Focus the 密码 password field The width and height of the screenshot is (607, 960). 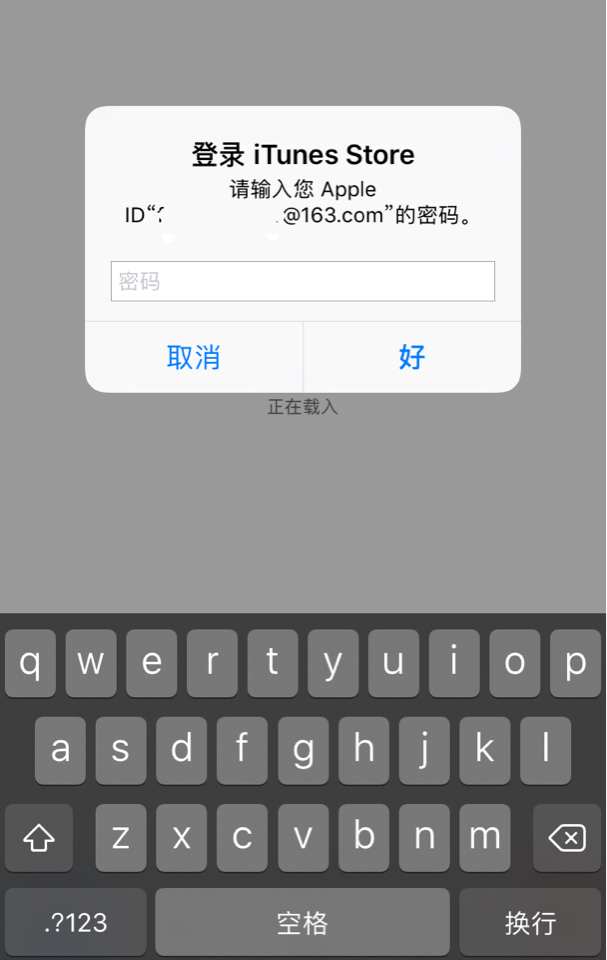click(x=302, y=281)
